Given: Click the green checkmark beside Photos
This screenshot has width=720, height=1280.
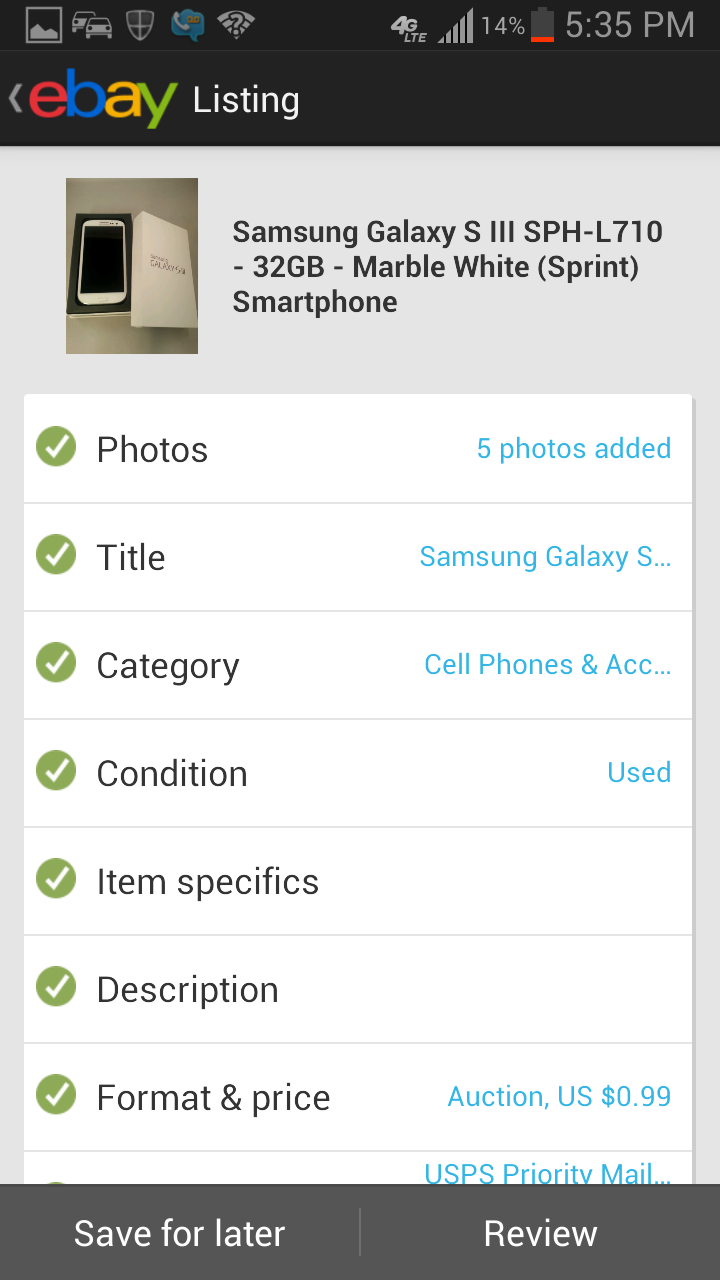Looking at the screenshot, I should pos(56,447).
